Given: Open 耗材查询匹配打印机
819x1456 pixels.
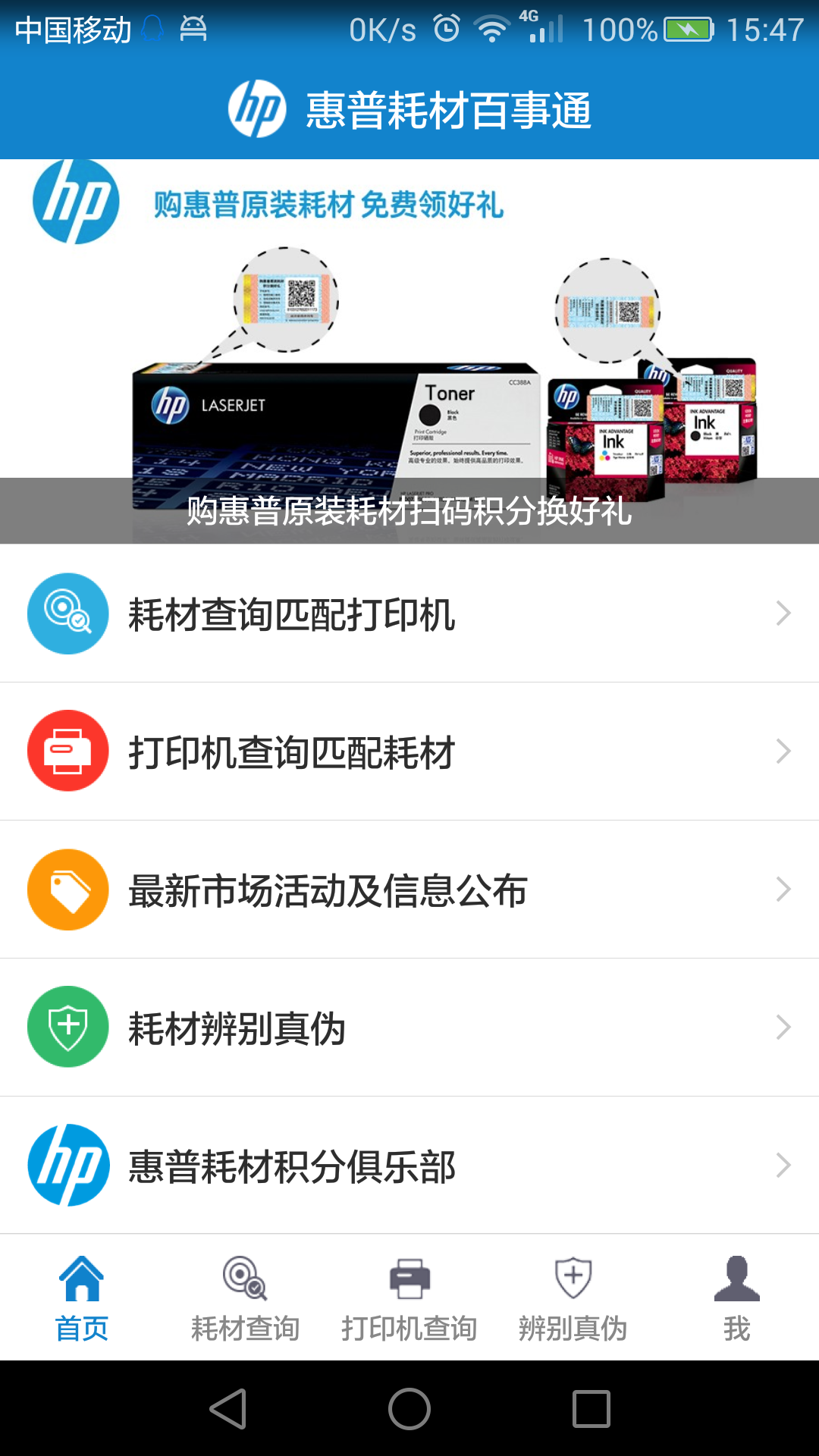Looking at the screenshot, I should [409, 613].
